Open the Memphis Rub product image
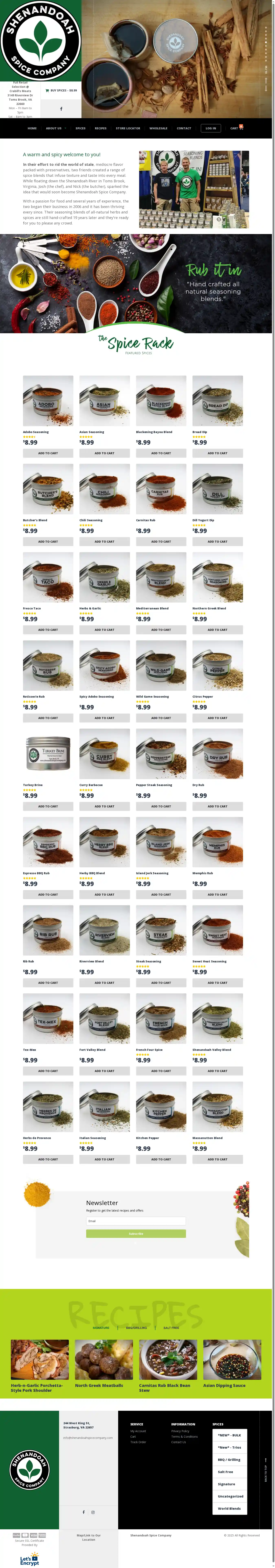Image resolution: width=275 pixels, height=1568 pixels. [217, 842]
